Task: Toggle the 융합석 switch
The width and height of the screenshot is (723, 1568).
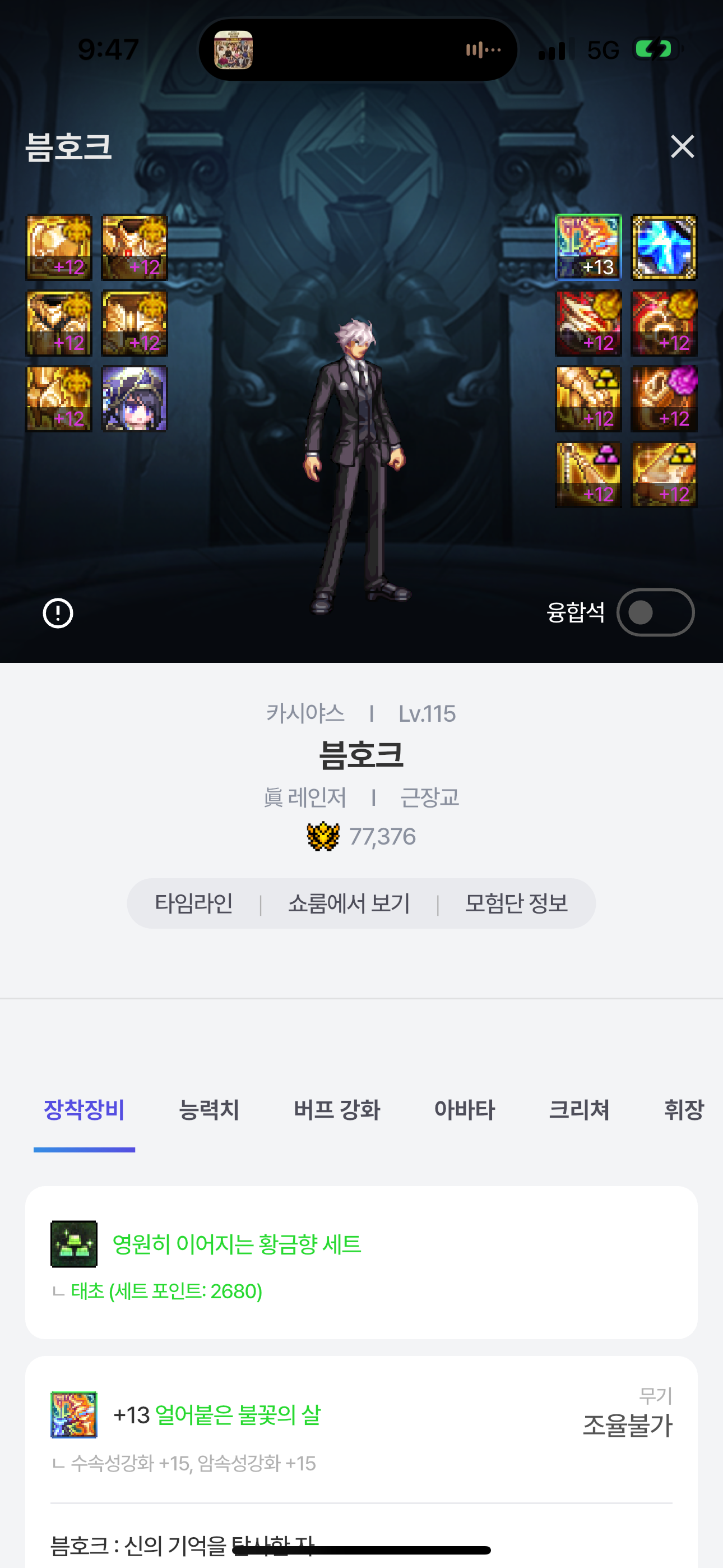Action: 655,612
